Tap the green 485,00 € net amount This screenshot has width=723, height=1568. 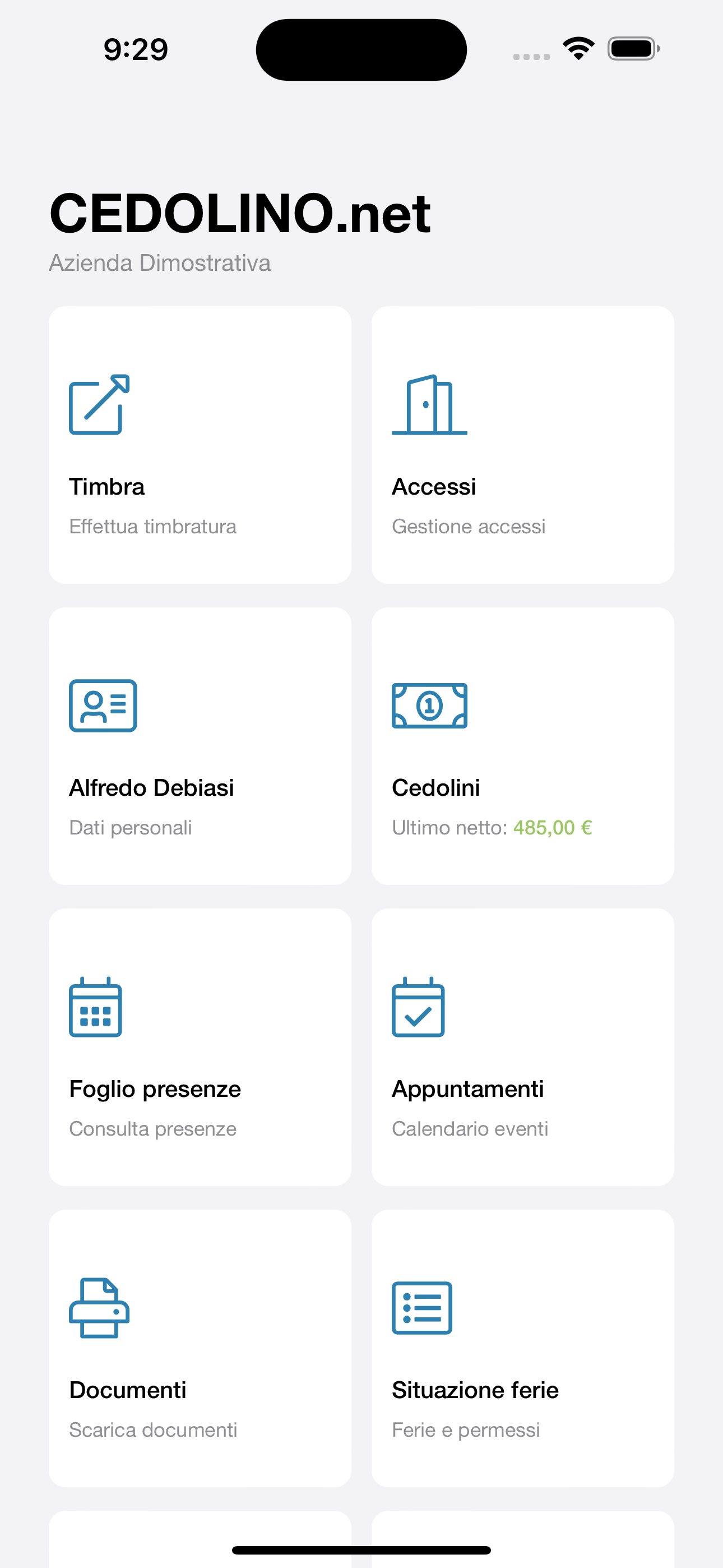(553, 827)
